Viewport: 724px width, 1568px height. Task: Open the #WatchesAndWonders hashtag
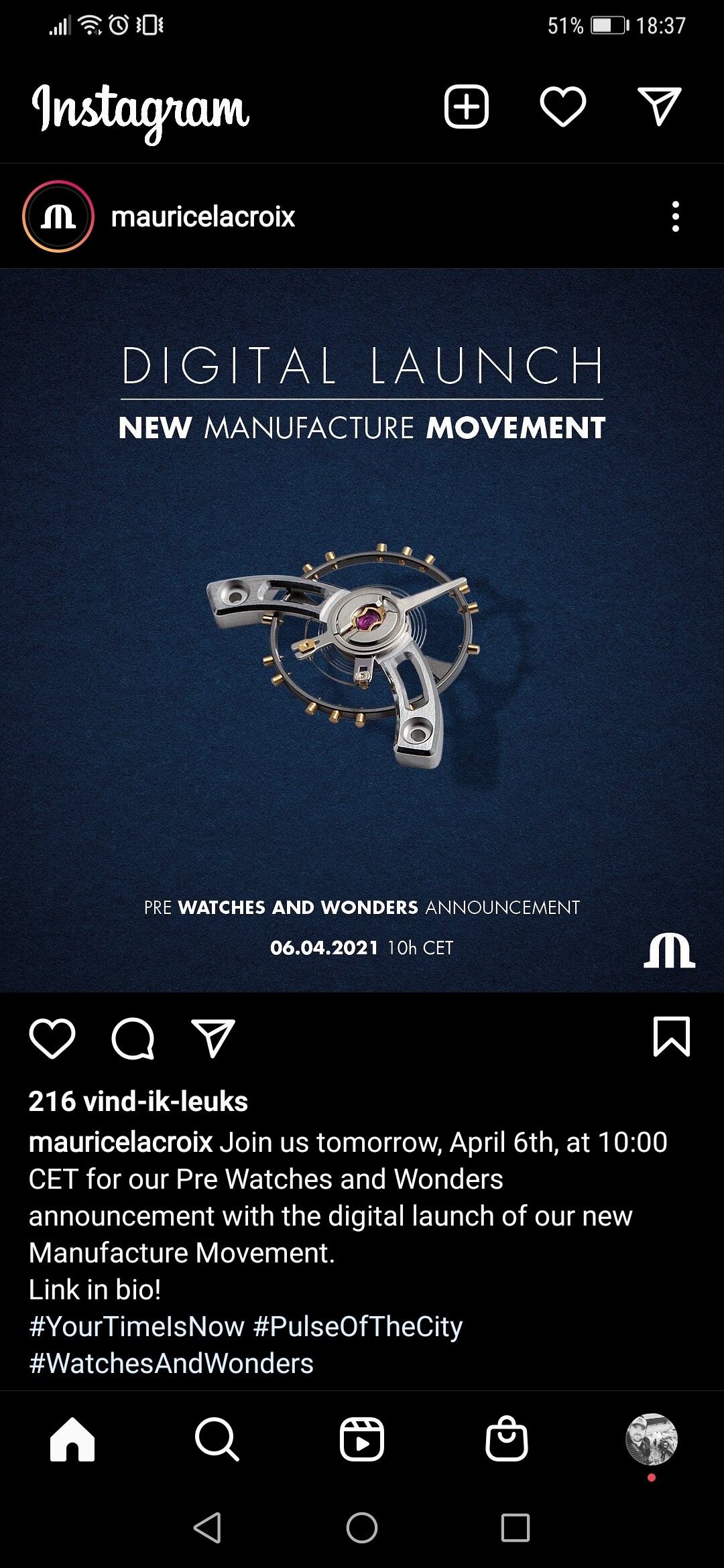point(171,1364)
